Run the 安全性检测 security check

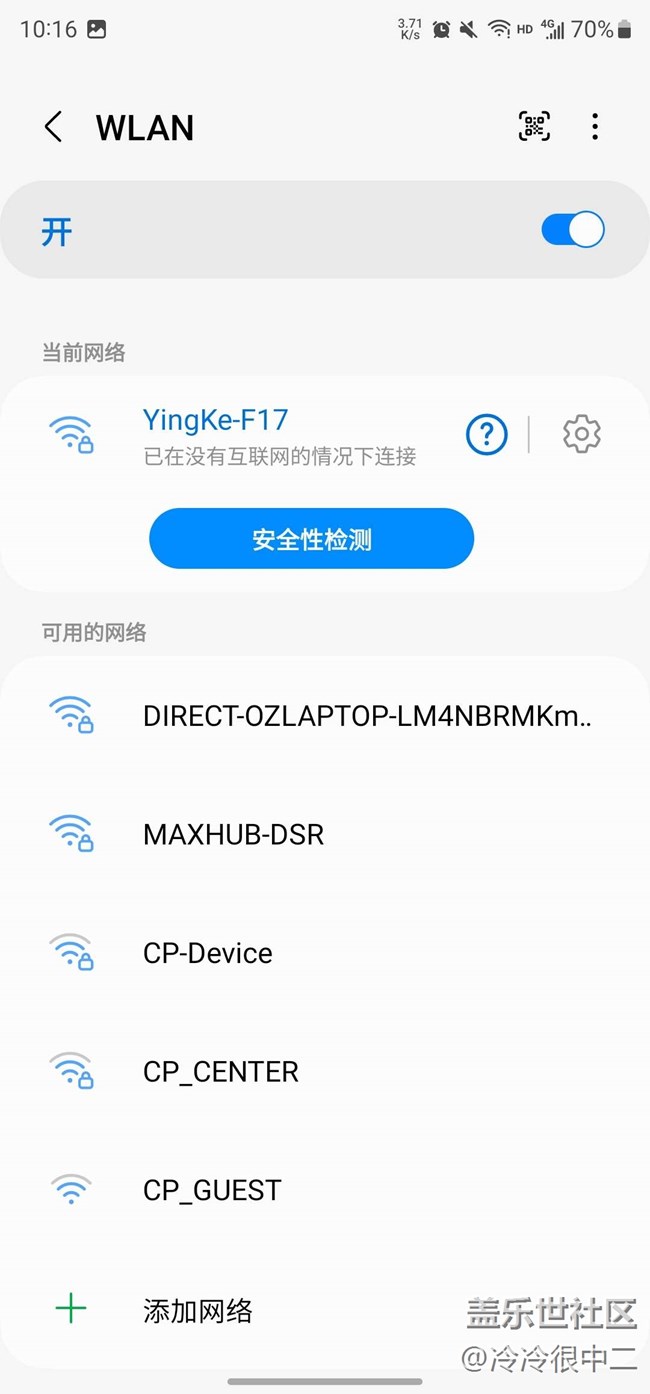pos(311,540)
